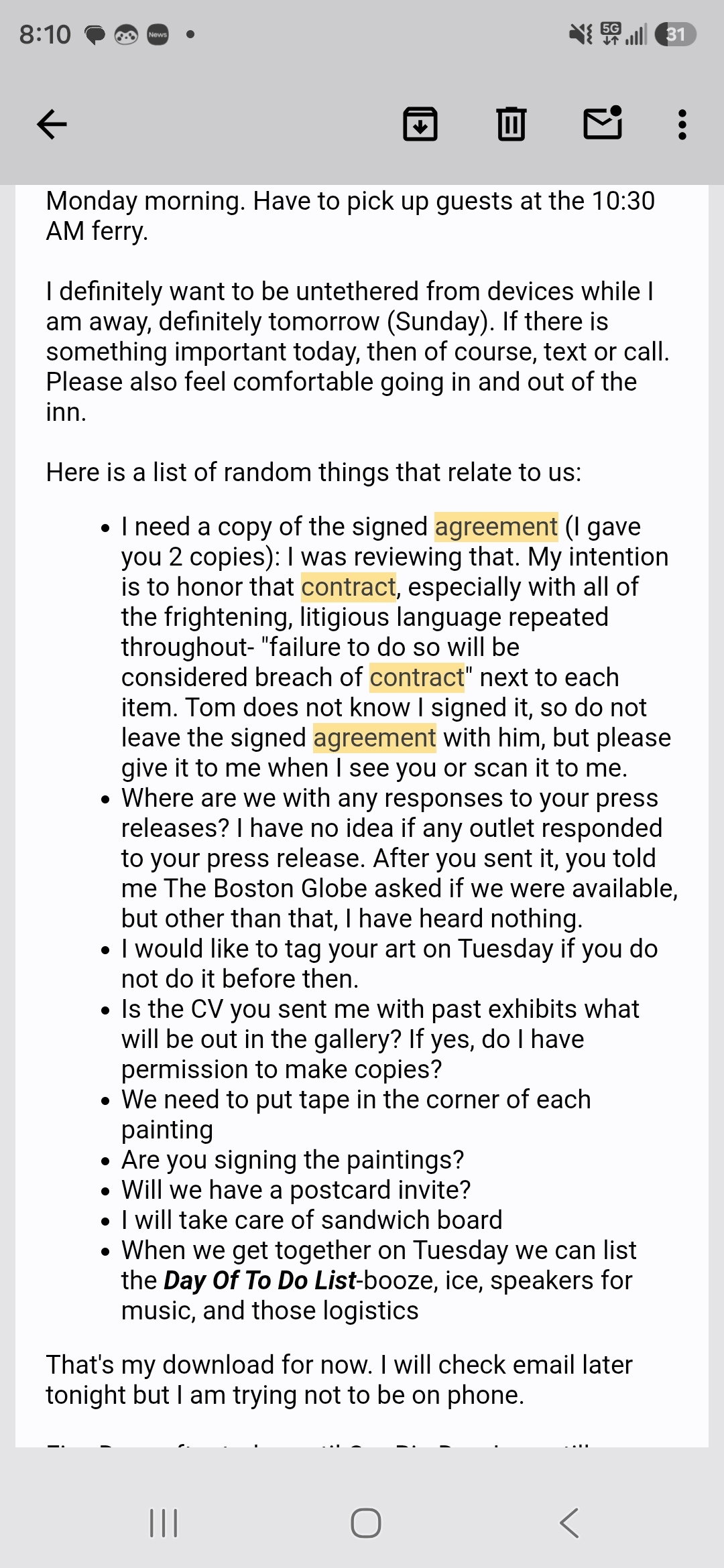Viewport: 724px width, 1568px height.
Task: Go back to the inbox list
Action: 52,124
